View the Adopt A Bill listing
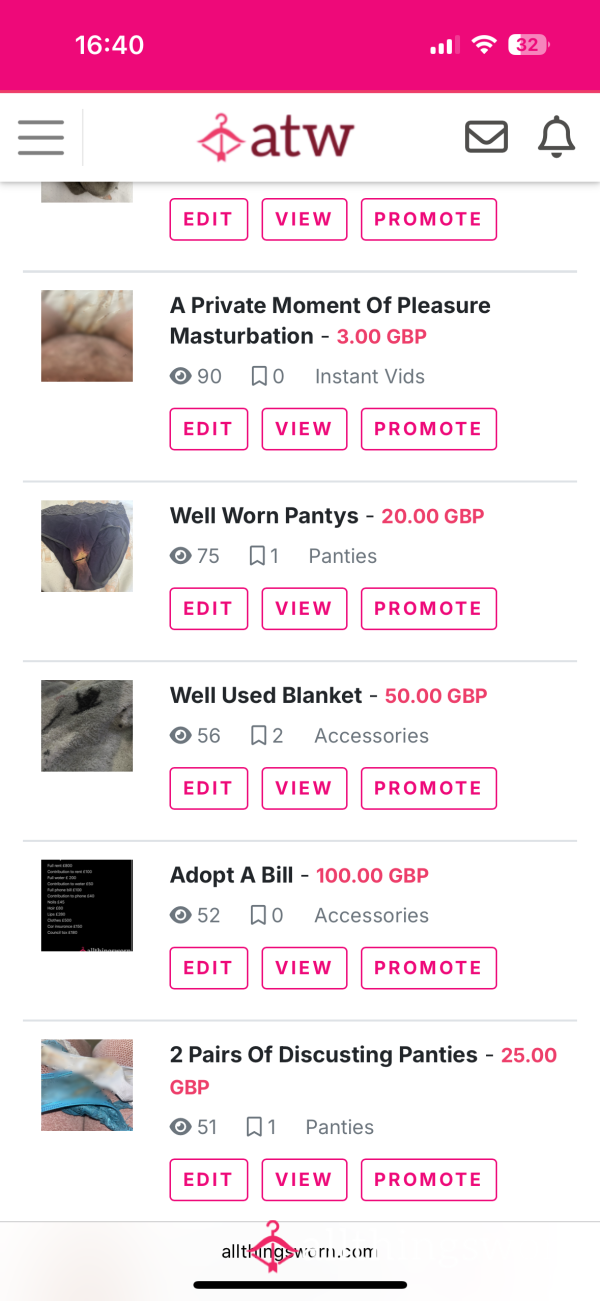 304,968
